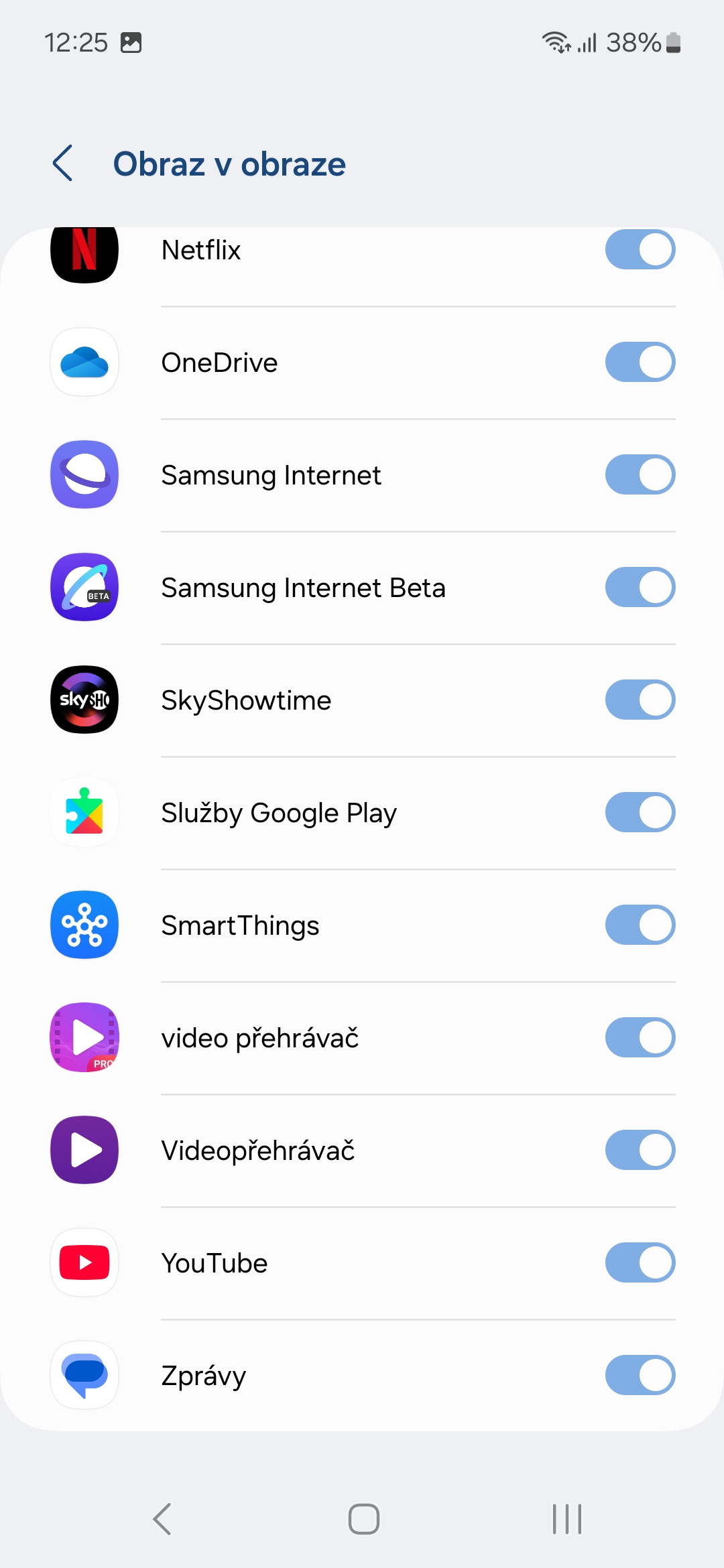
Task: Switch off the Videopřehrávač toggle
Action: (x=640, y=1150)
